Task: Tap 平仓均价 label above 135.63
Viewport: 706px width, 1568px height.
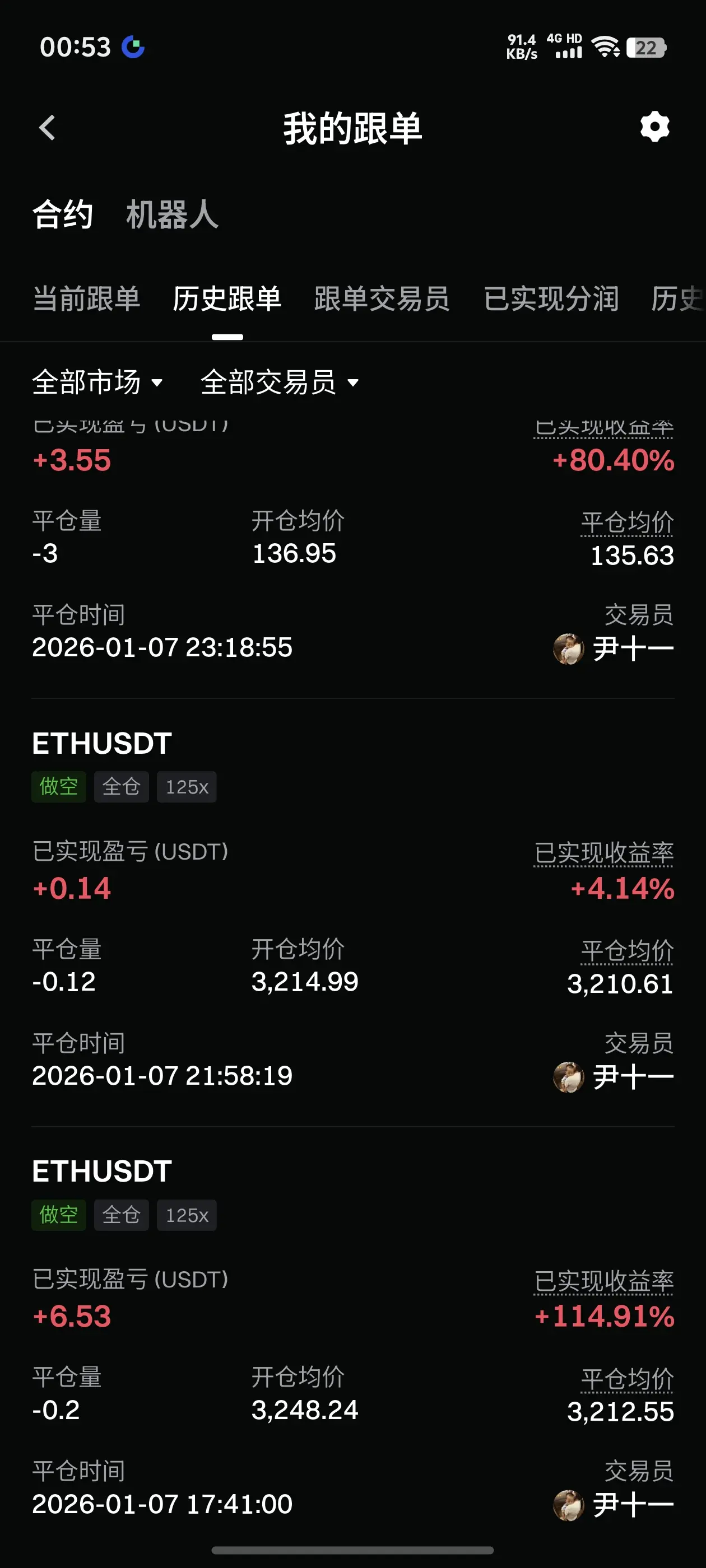Action: click(x=627, y=522)
